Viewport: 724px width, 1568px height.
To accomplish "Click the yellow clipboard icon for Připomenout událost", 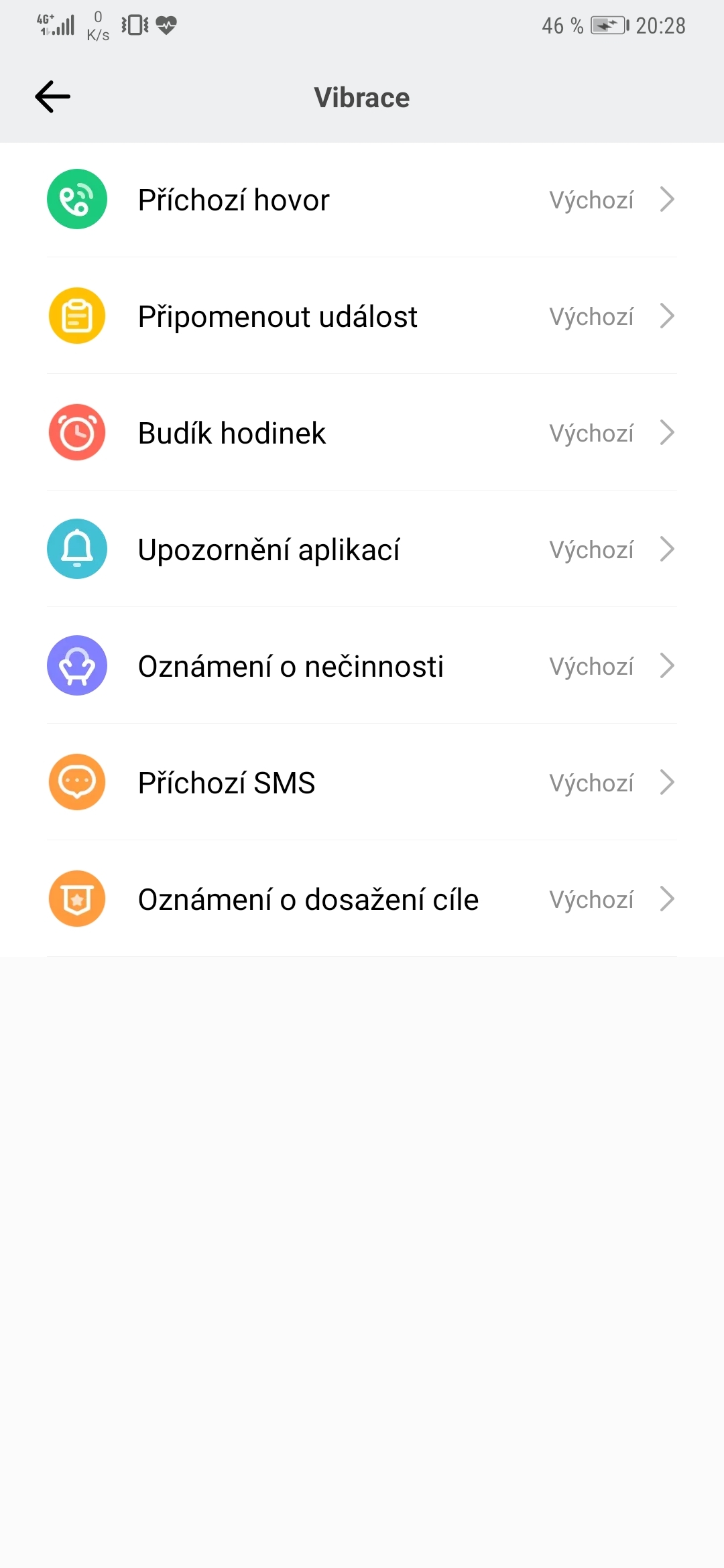I will pos(76,316).
